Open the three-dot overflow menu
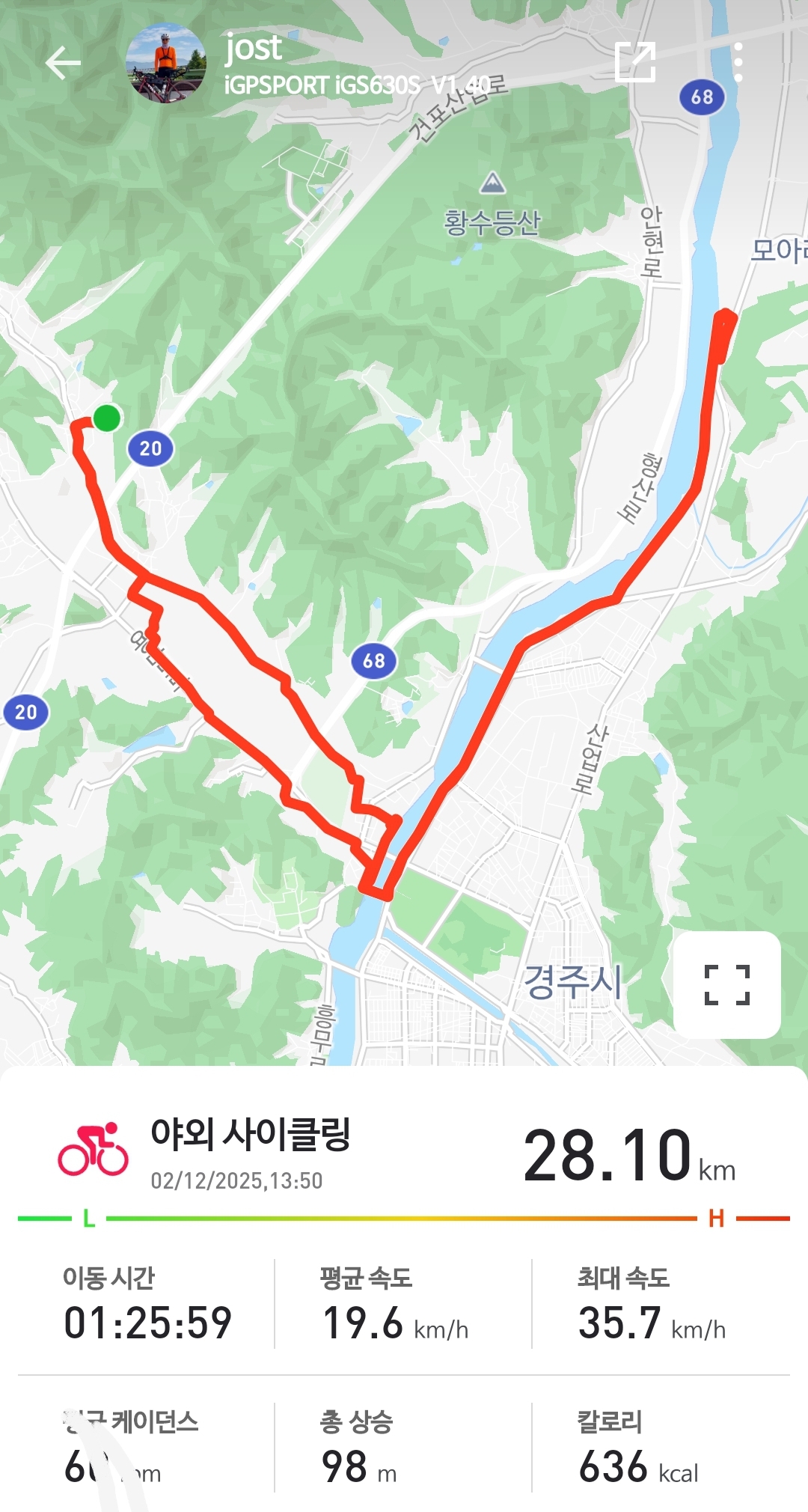The image size is (808, 1512). pos(738,62)
